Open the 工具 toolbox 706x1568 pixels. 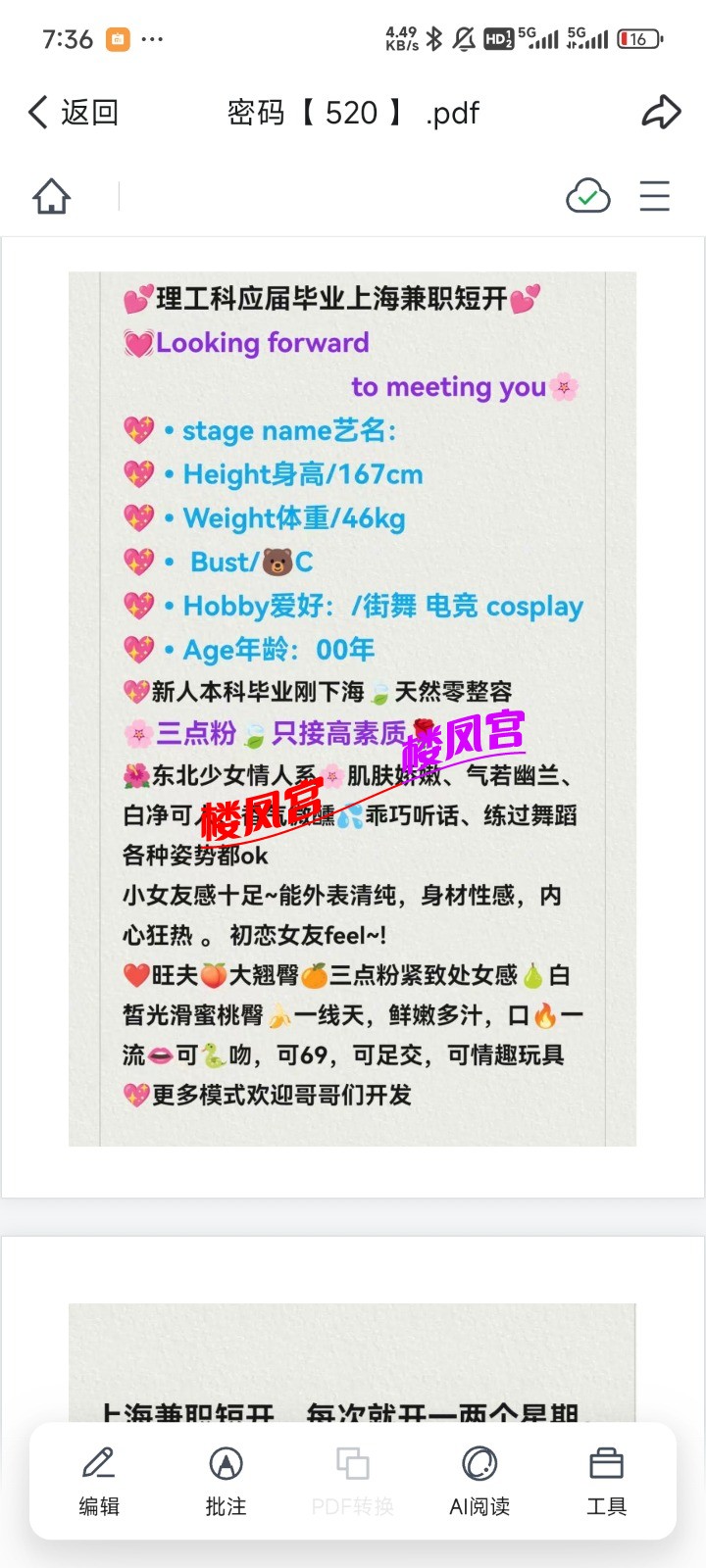coord(606,1480)
